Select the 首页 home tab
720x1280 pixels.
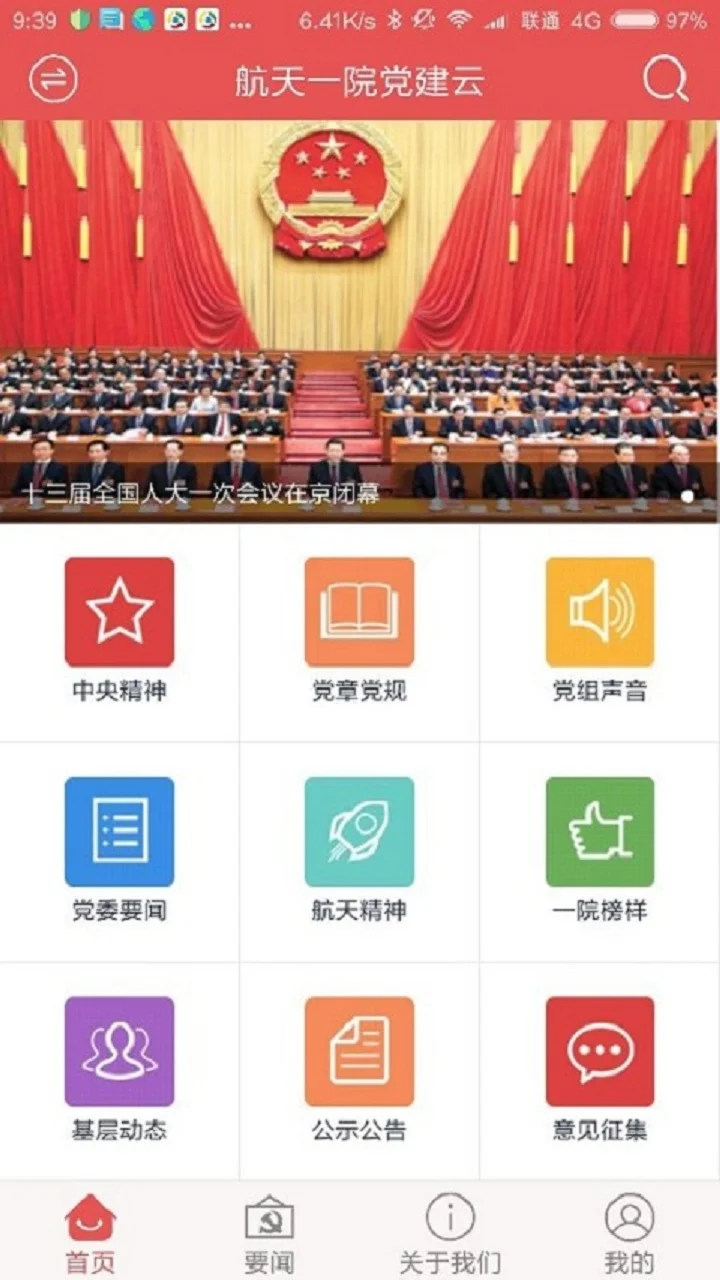(89, 1230)
